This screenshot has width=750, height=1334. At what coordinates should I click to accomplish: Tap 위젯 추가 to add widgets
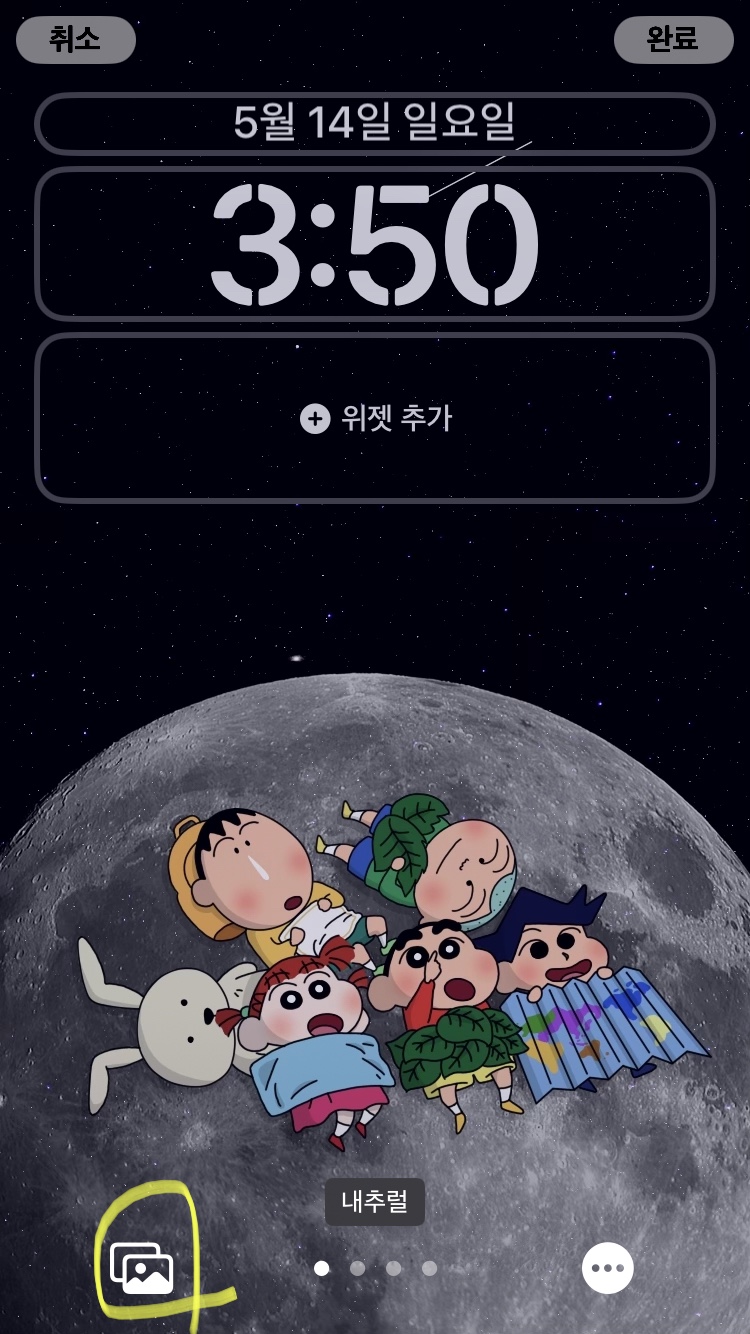point(375,418)
